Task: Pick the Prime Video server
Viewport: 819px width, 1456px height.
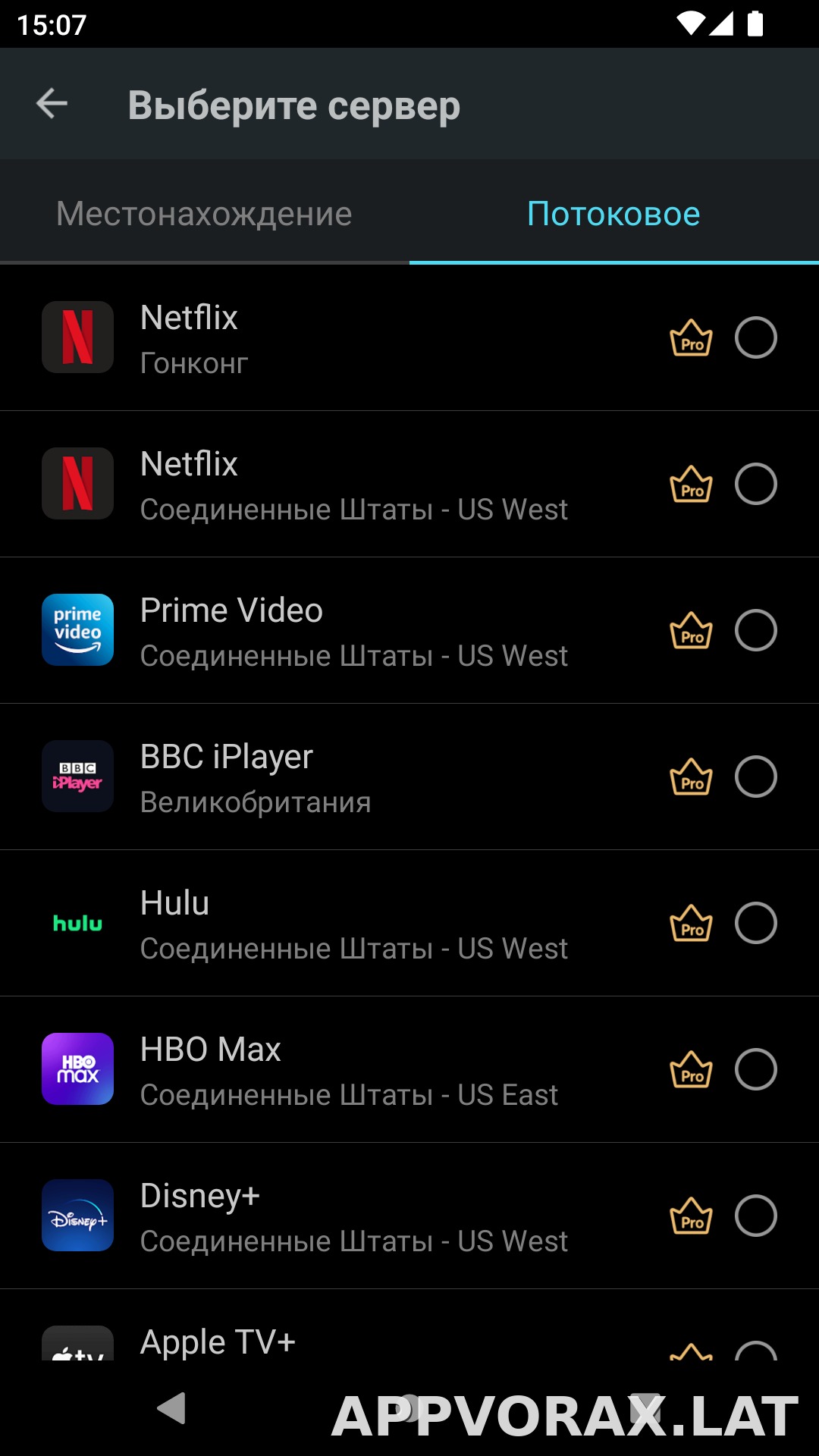Action: (x=409, y=630)
